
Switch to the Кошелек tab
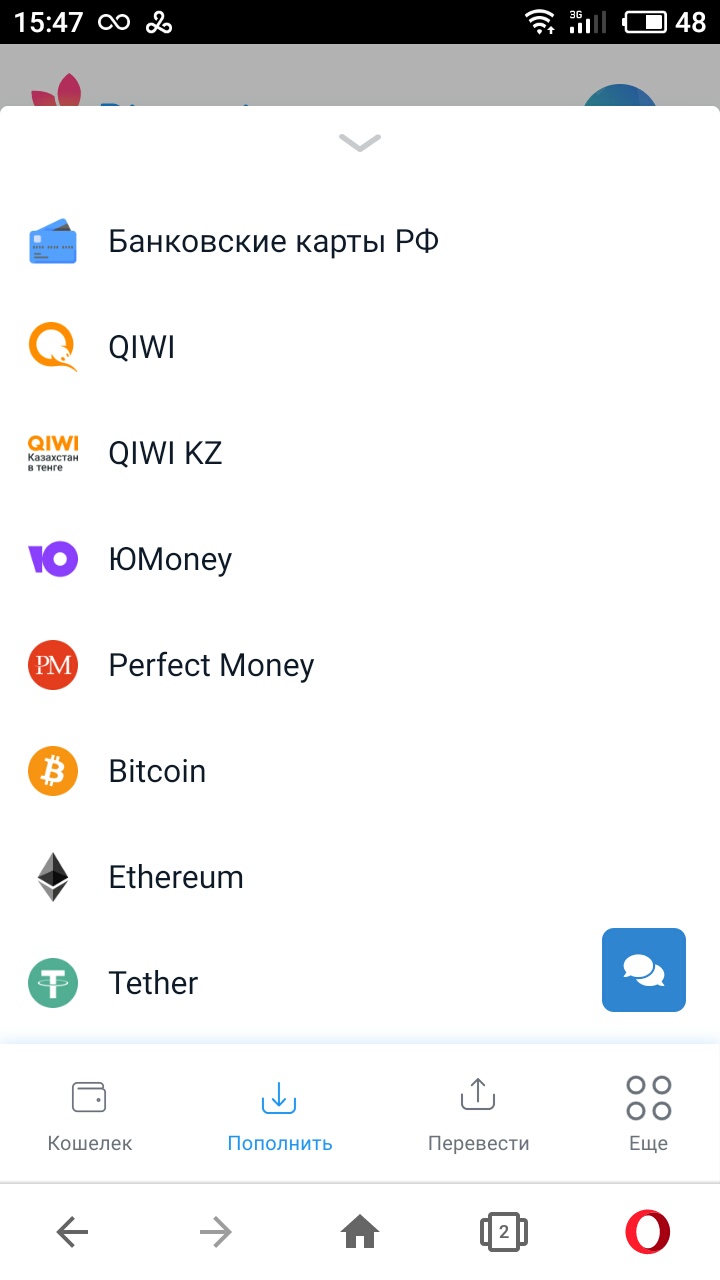pyautogui.click(x=90, y=1114)
